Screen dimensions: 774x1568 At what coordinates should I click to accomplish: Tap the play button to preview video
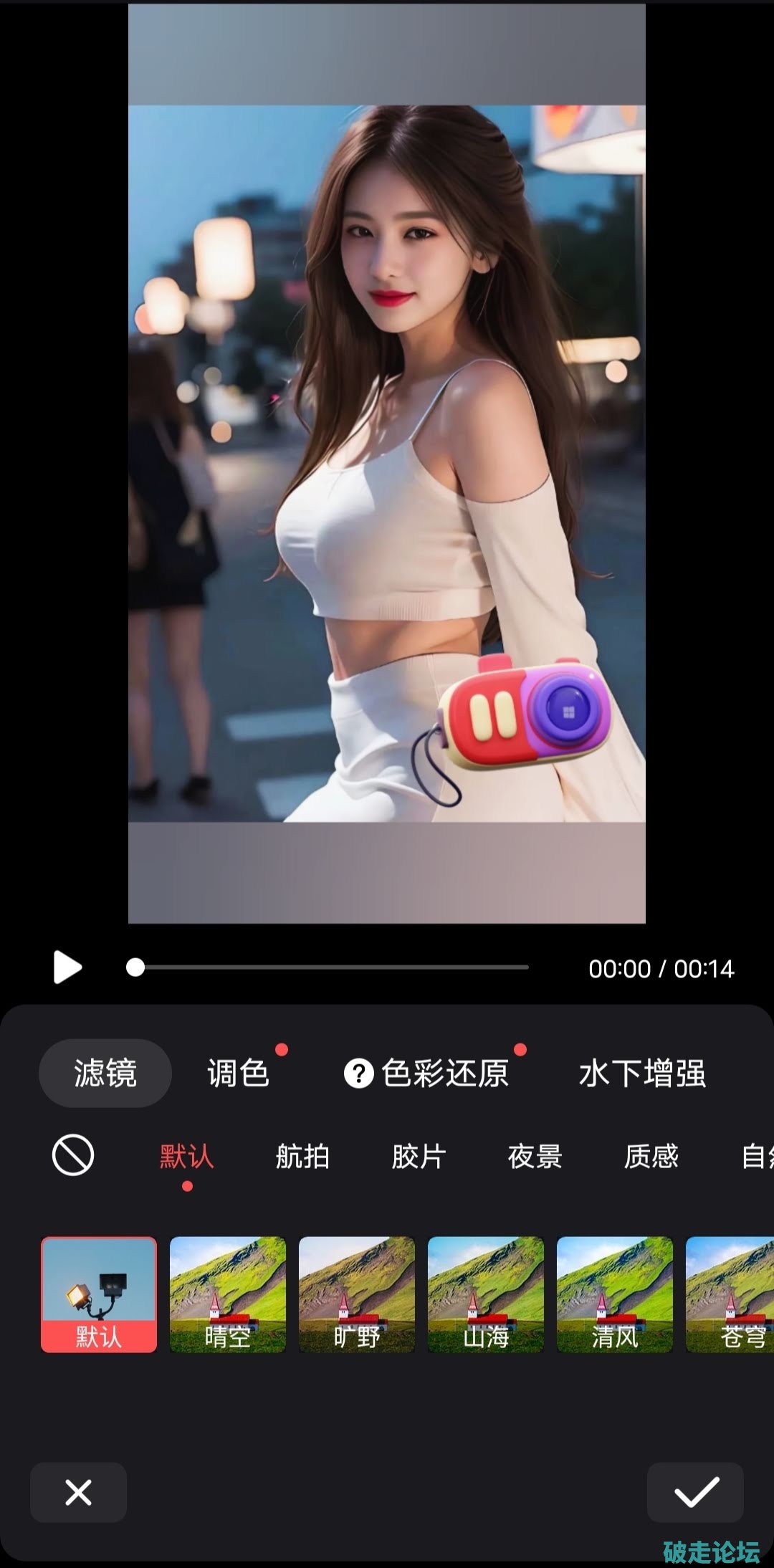[x=66, y=967]
